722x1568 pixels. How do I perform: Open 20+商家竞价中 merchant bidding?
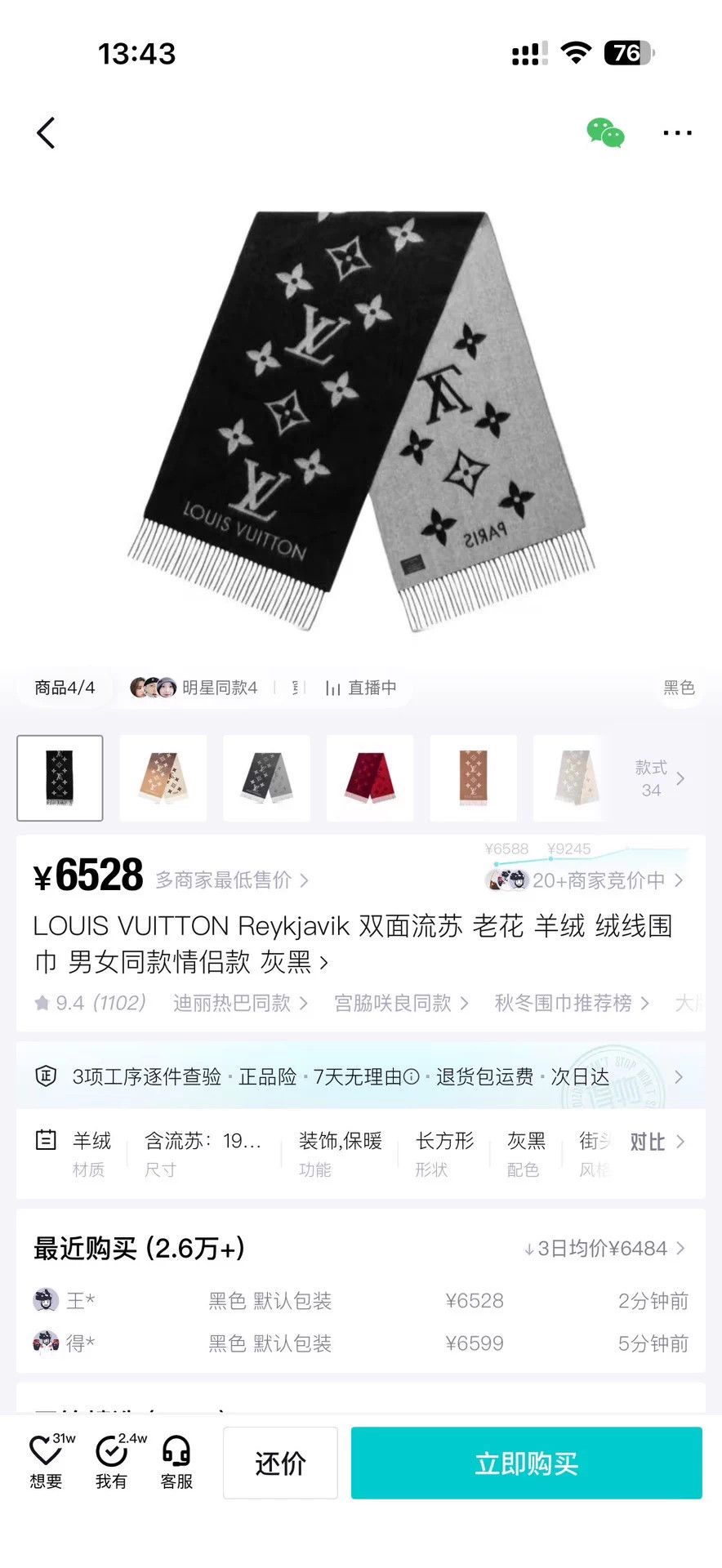click(x=585, y=880)
